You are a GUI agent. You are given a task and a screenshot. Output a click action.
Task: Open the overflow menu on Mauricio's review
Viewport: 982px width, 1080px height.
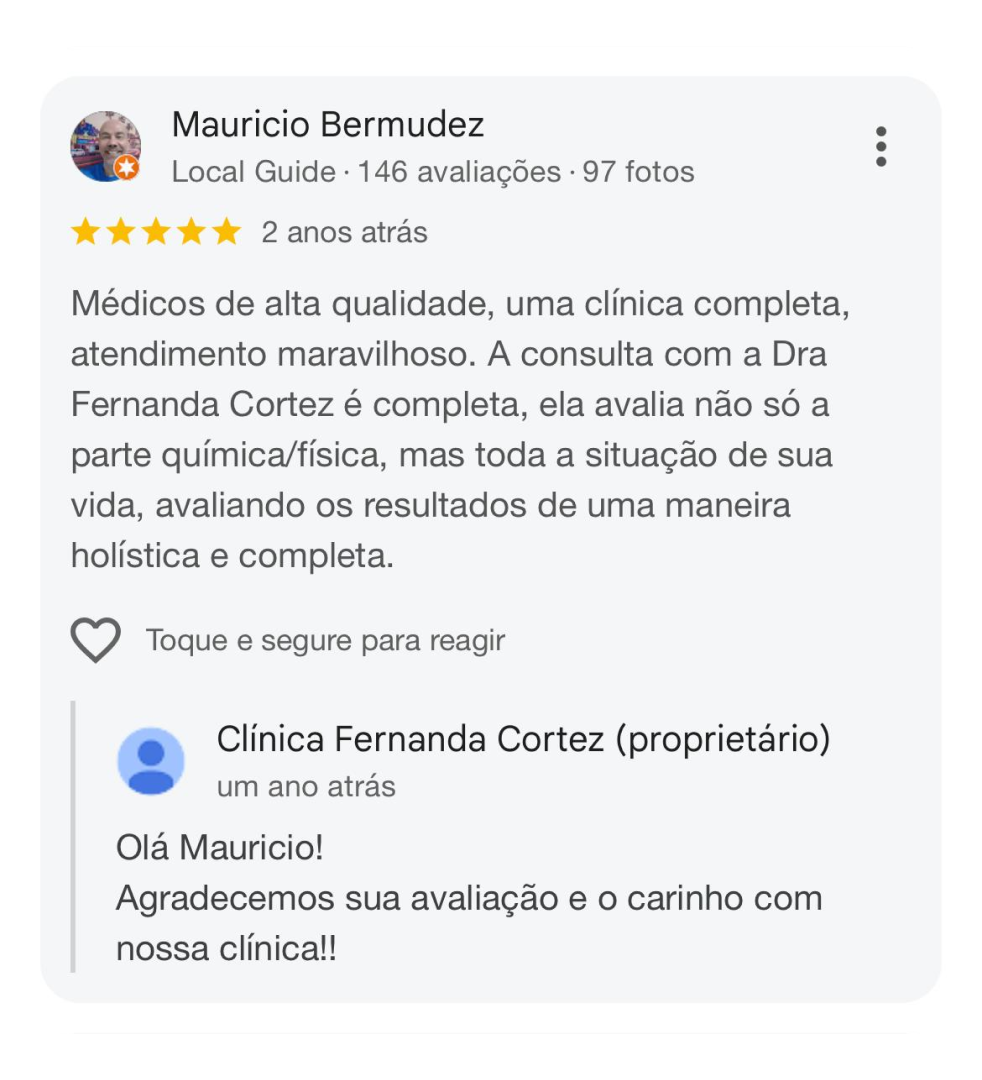click(880, 146)
